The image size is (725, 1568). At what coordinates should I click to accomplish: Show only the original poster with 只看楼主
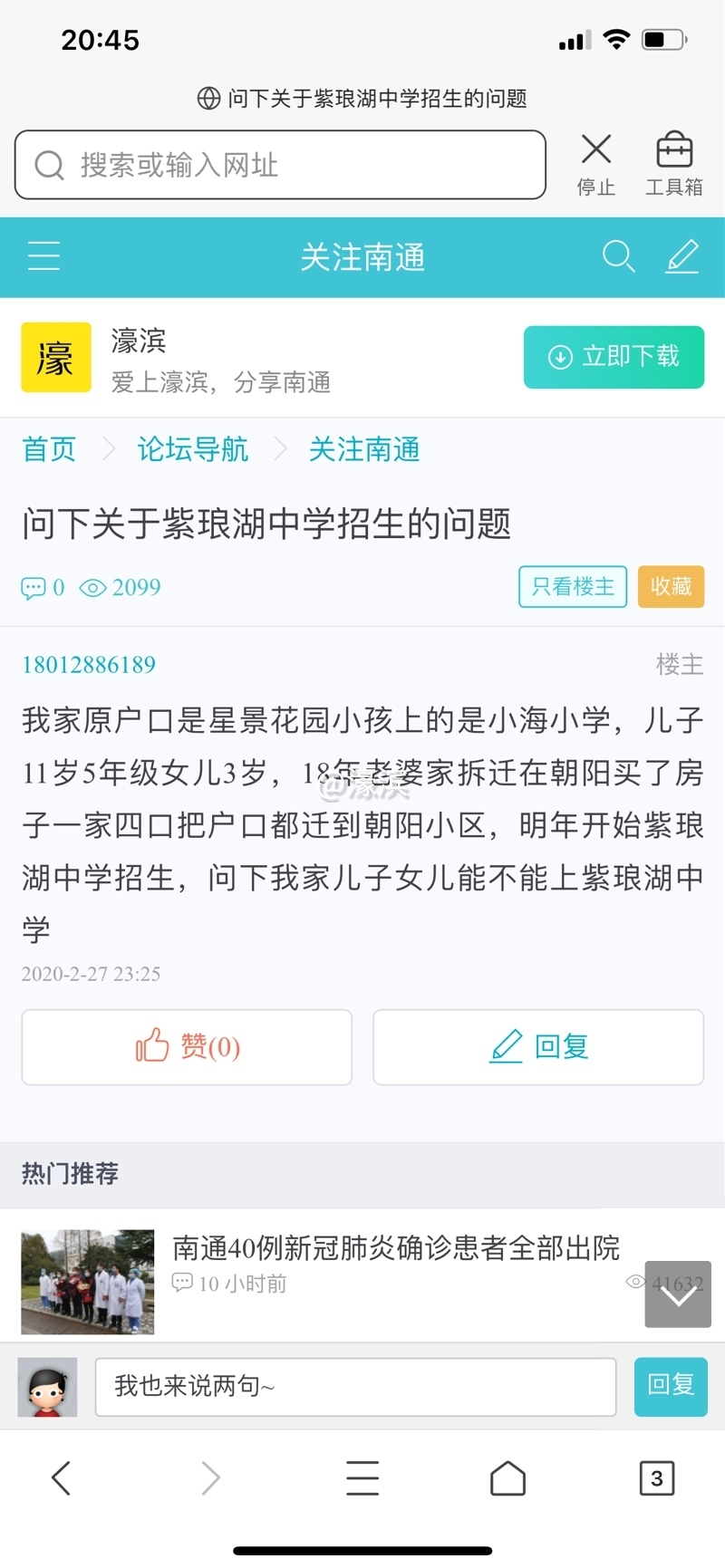tap(573, 587)
